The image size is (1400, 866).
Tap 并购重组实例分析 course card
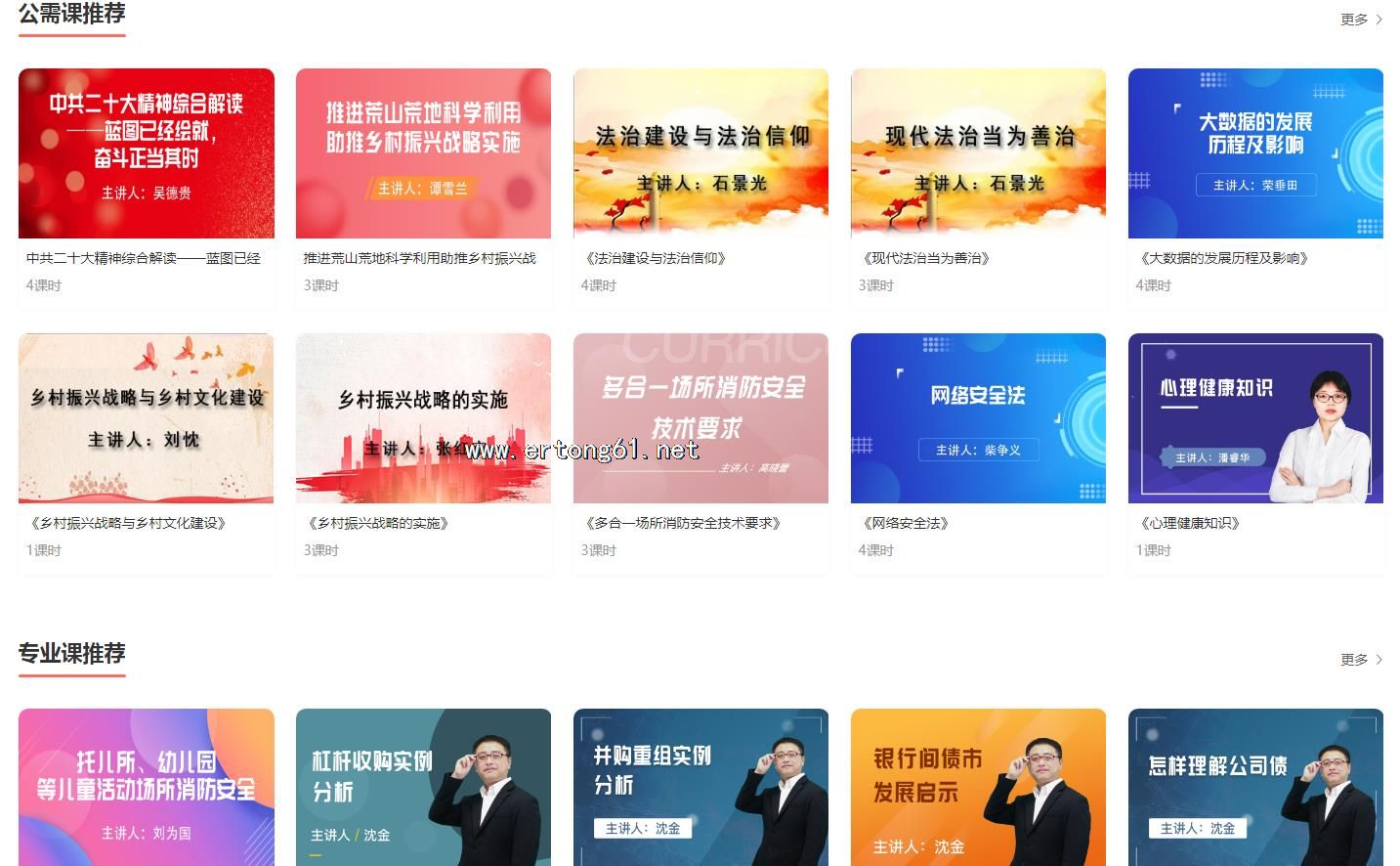click(700, 787)
